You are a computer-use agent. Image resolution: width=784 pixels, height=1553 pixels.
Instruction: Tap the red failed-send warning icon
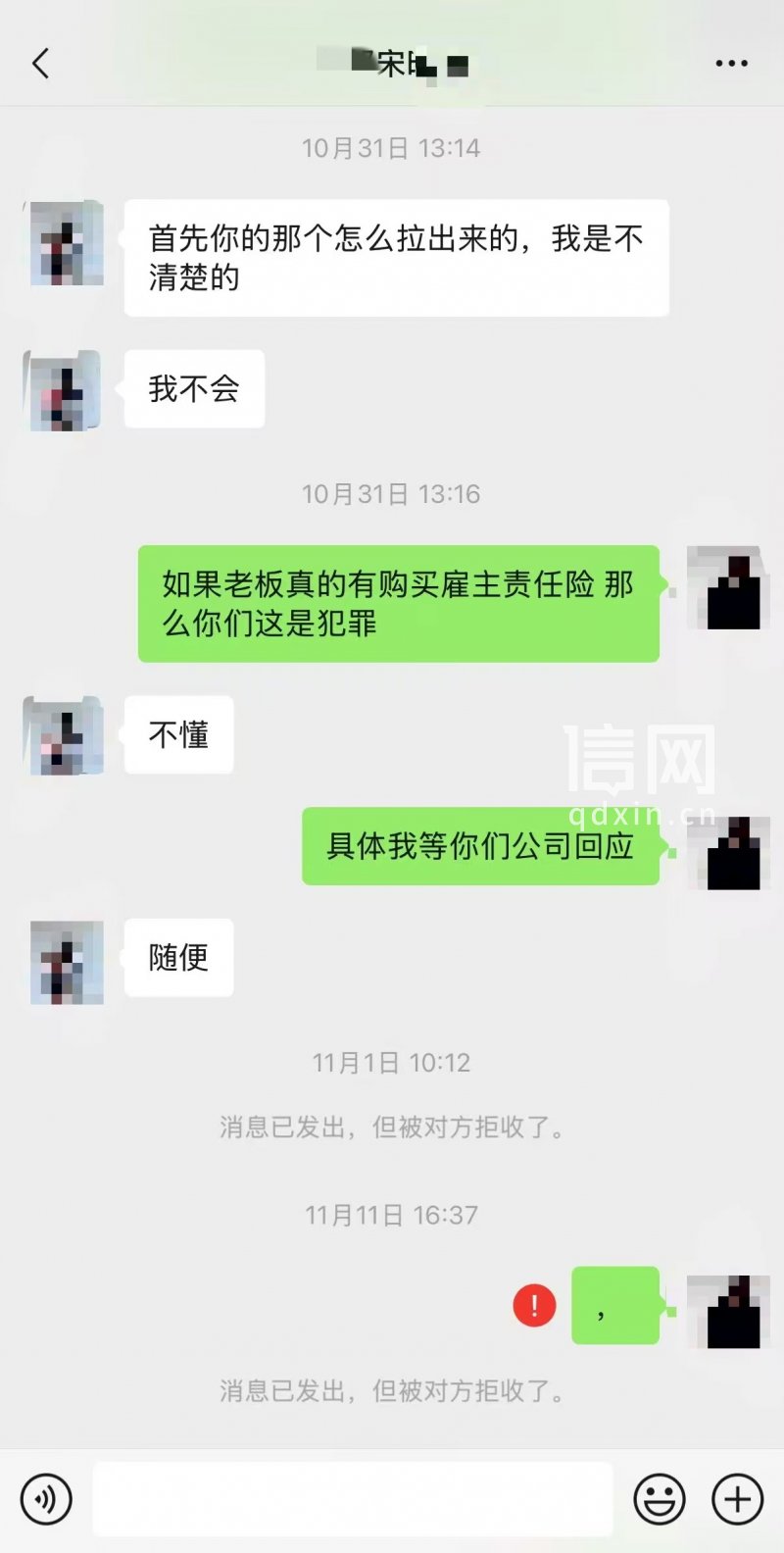(x=534, y=1305)
